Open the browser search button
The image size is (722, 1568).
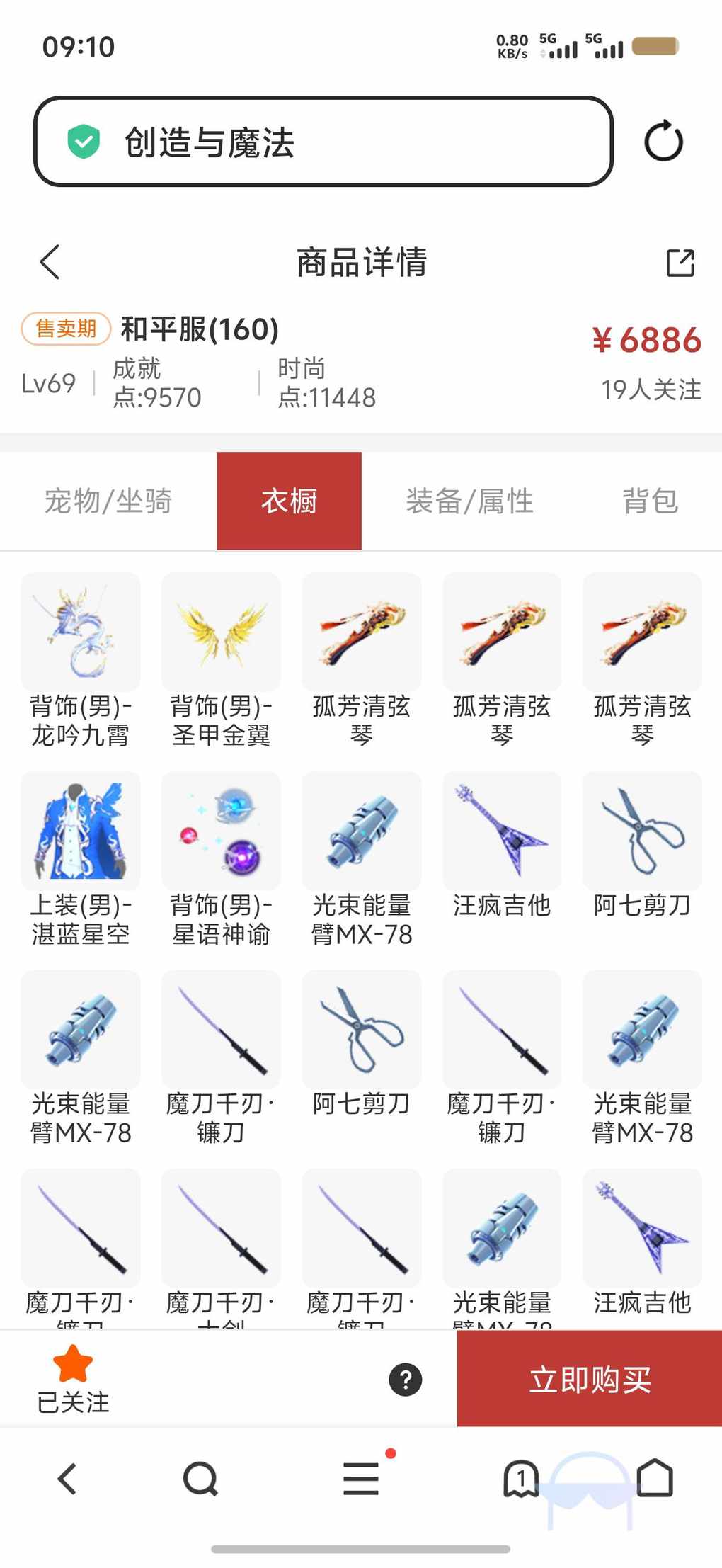[200, 1479]
